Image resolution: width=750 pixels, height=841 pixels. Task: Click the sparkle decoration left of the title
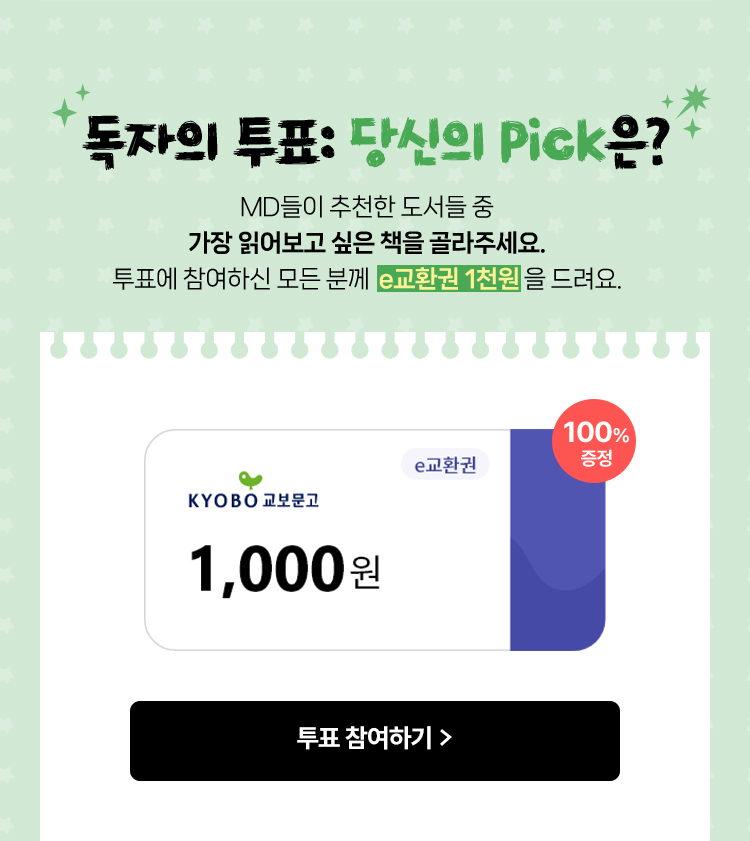66,112
